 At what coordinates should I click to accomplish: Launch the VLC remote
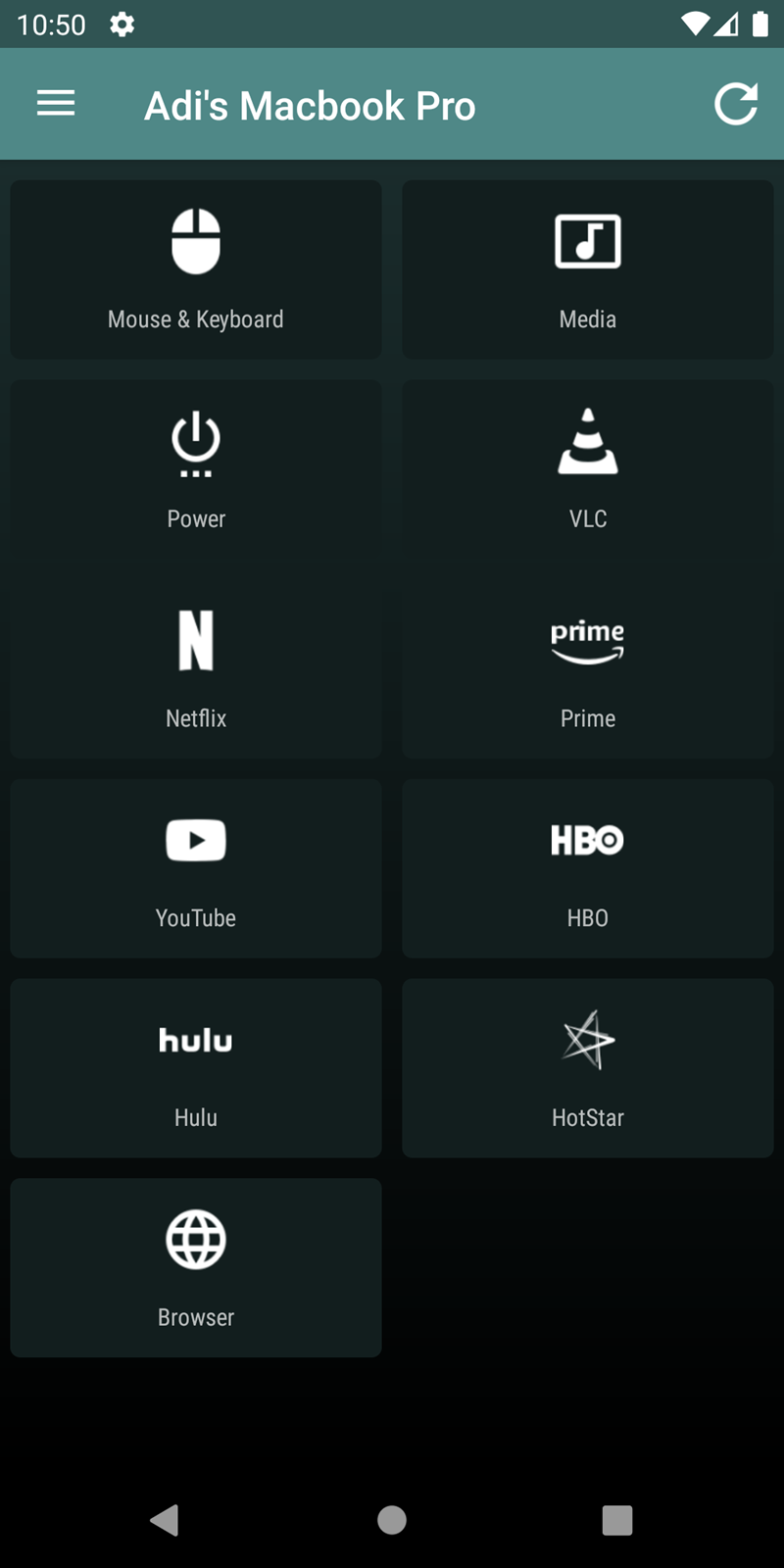[588, 469]
